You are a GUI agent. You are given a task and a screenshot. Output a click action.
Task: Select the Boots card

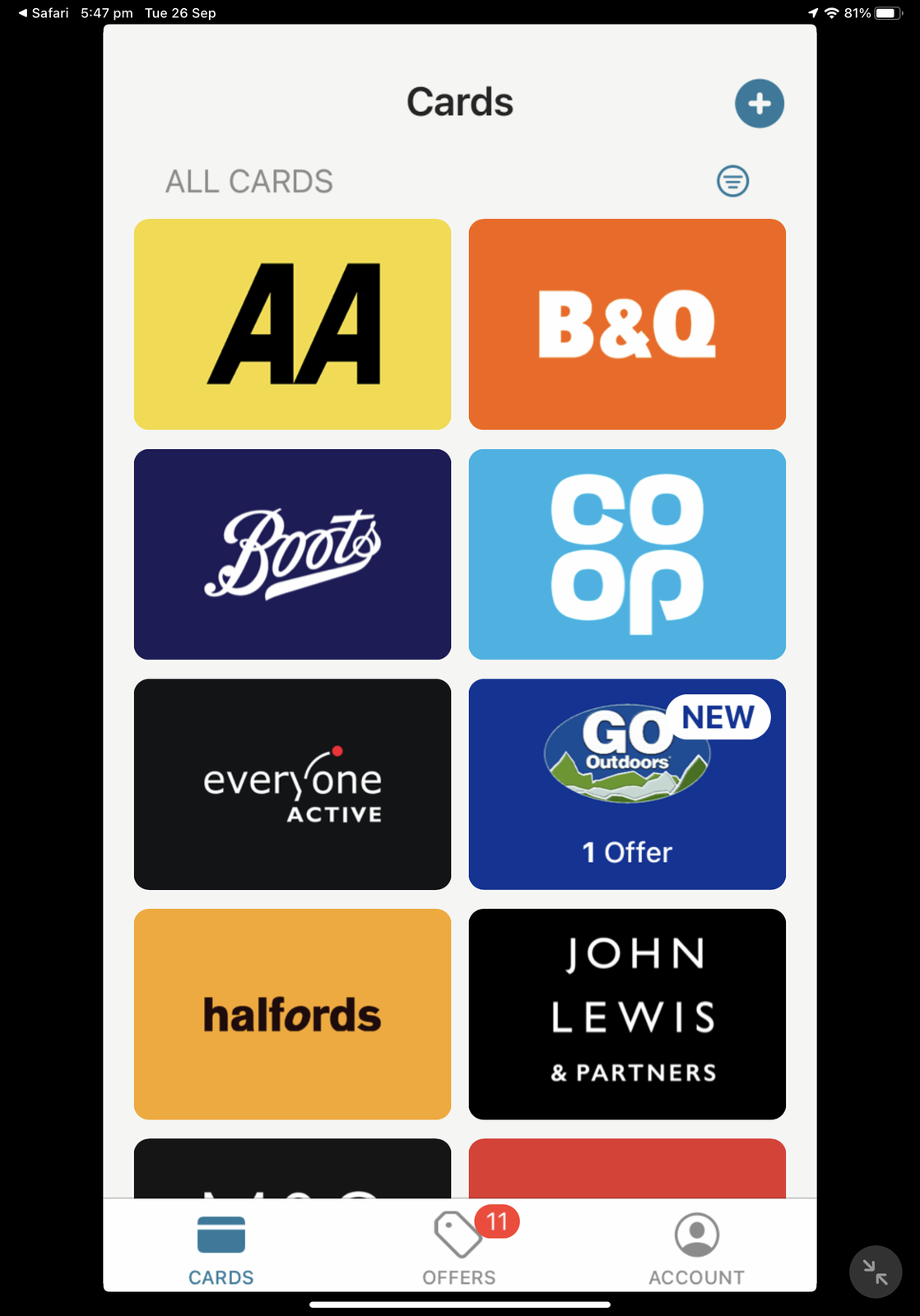(292, 554)
